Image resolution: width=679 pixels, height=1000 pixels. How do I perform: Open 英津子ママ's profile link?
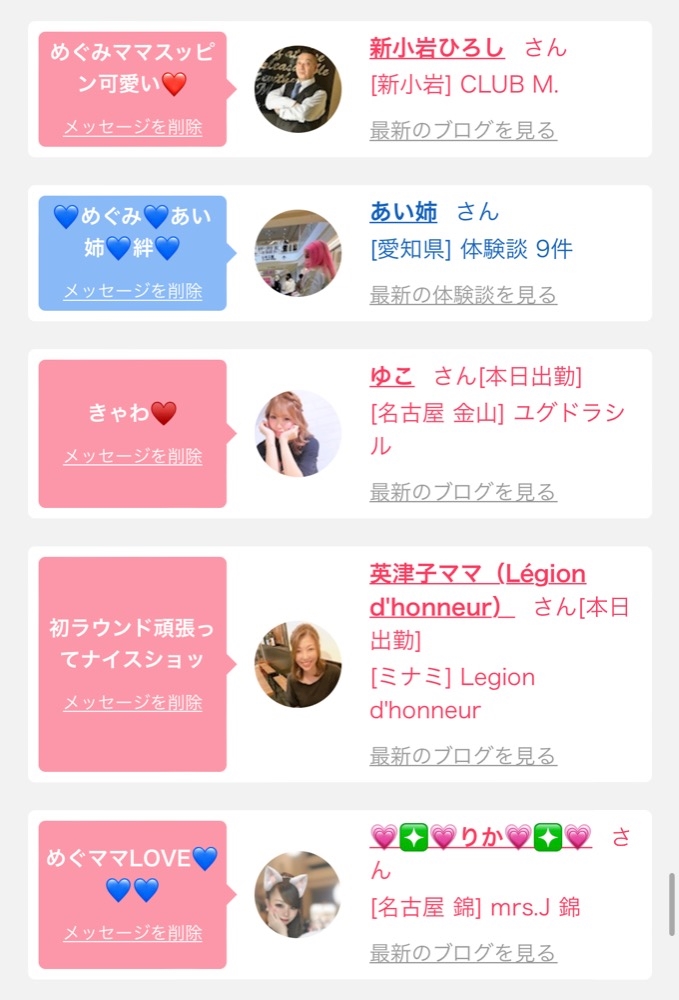point(477,591)
